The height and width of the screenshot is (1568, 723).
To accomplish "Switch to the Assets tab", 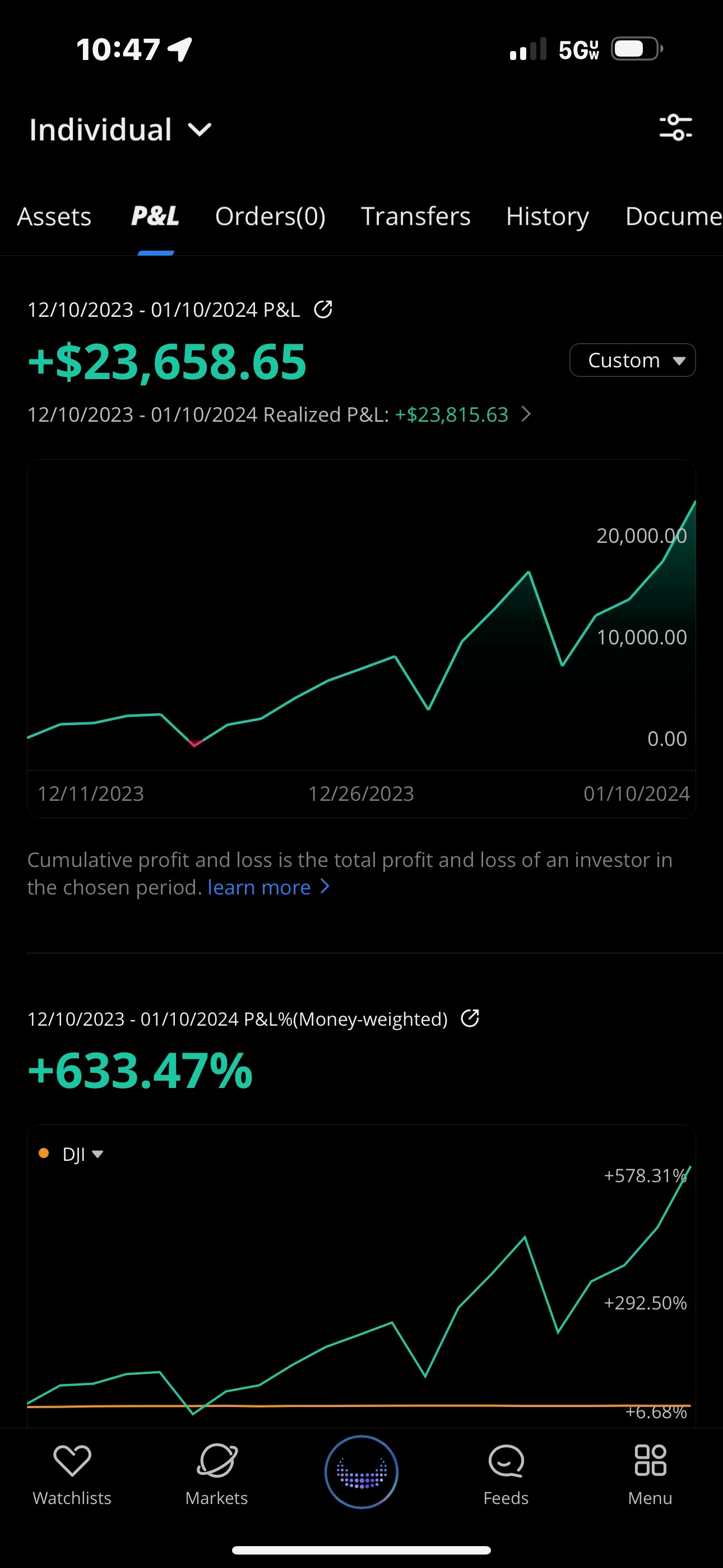I will (x=54, y=216).
